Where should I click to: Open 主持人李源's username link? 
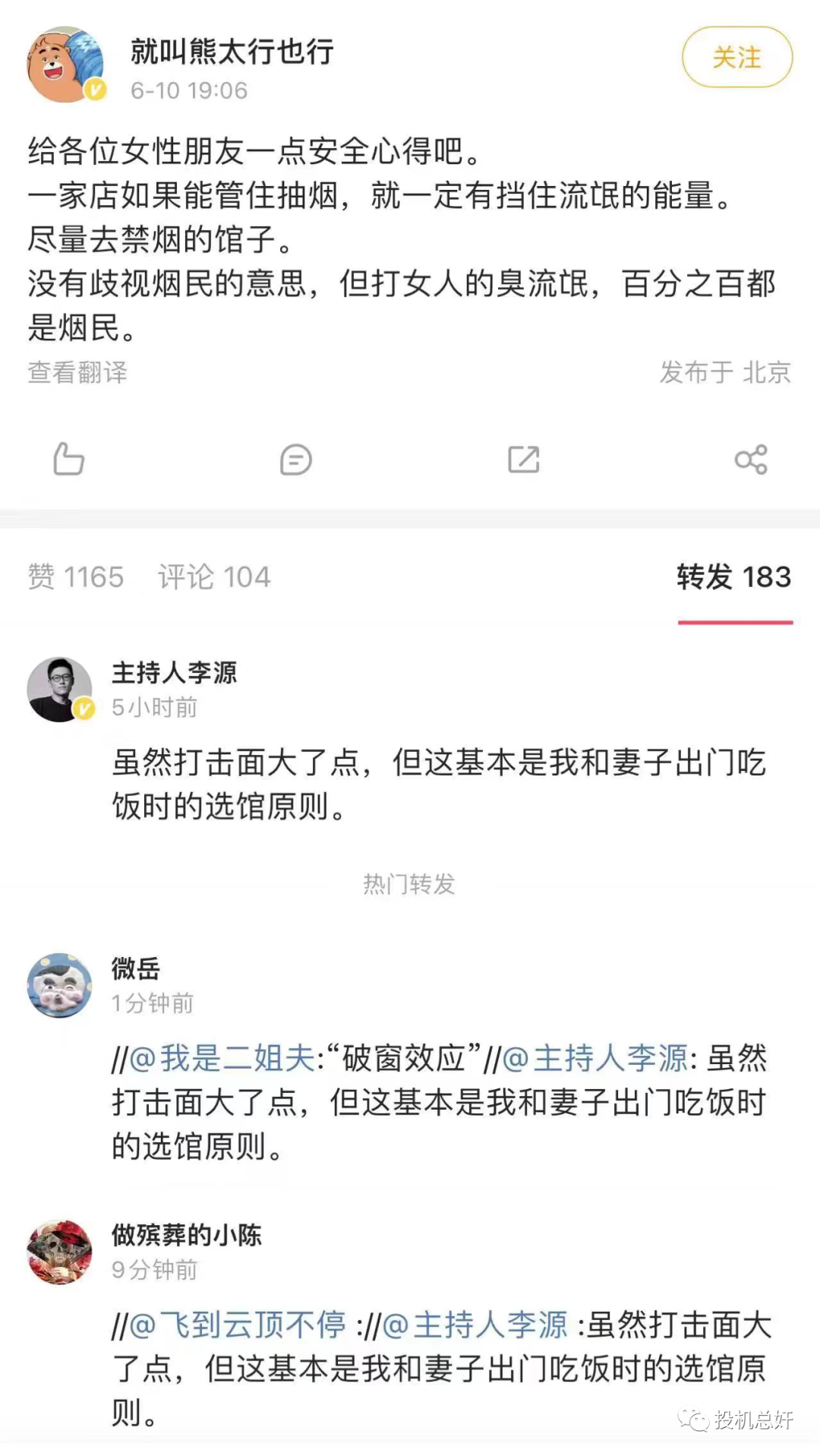174,673
